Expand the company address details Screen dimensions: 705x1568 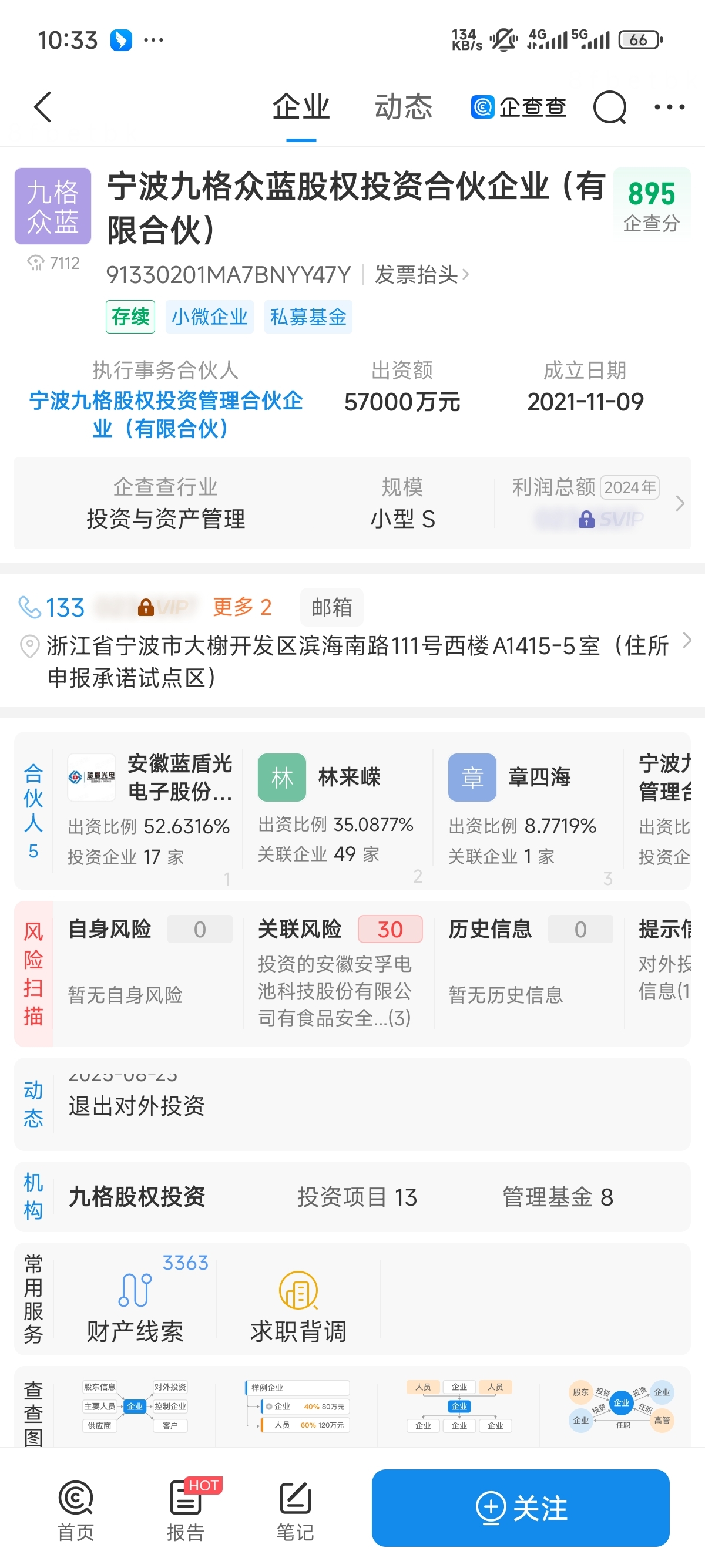[687, 641]
